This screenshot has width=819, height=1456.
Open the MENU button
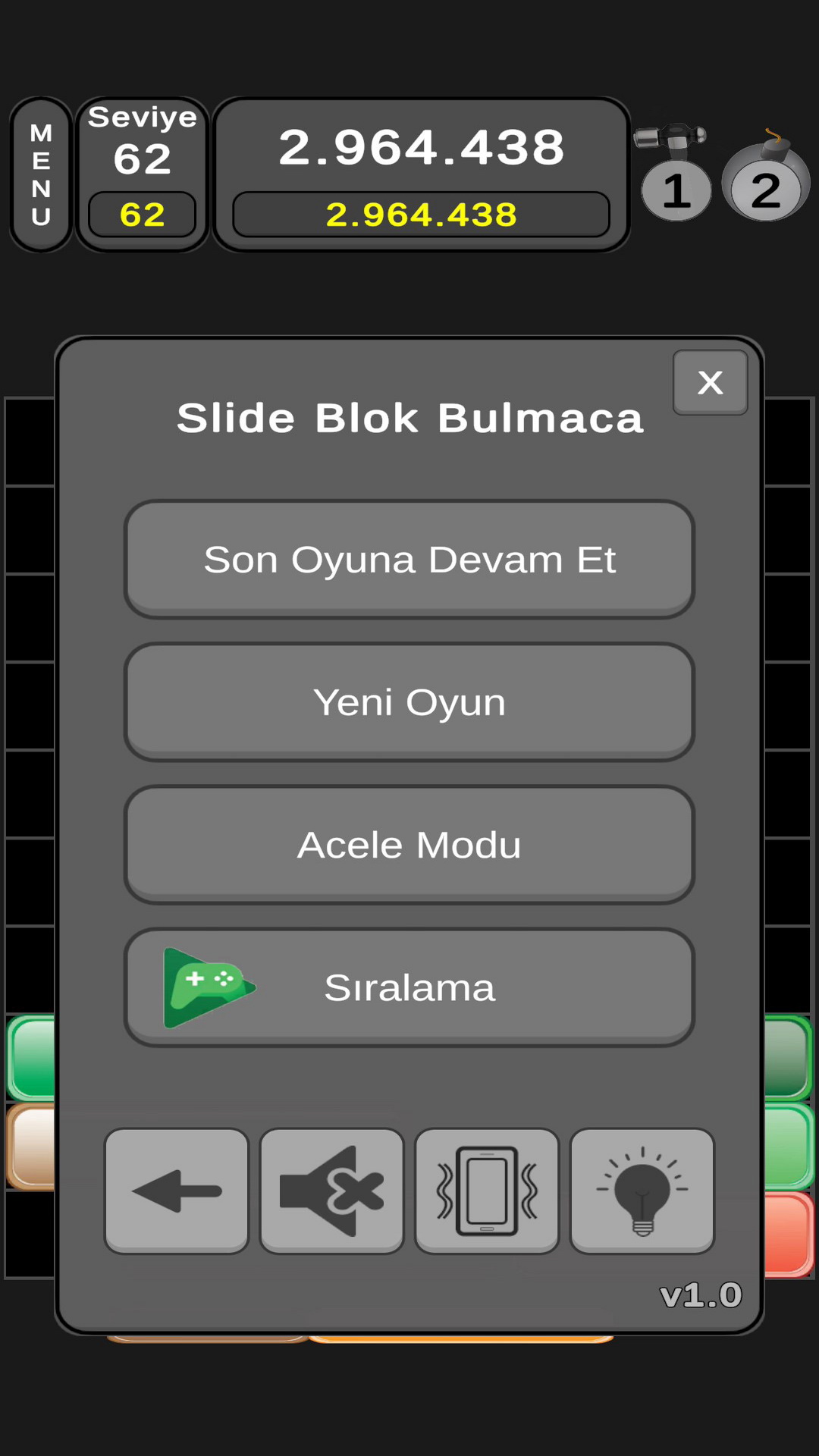coord(41,174)
